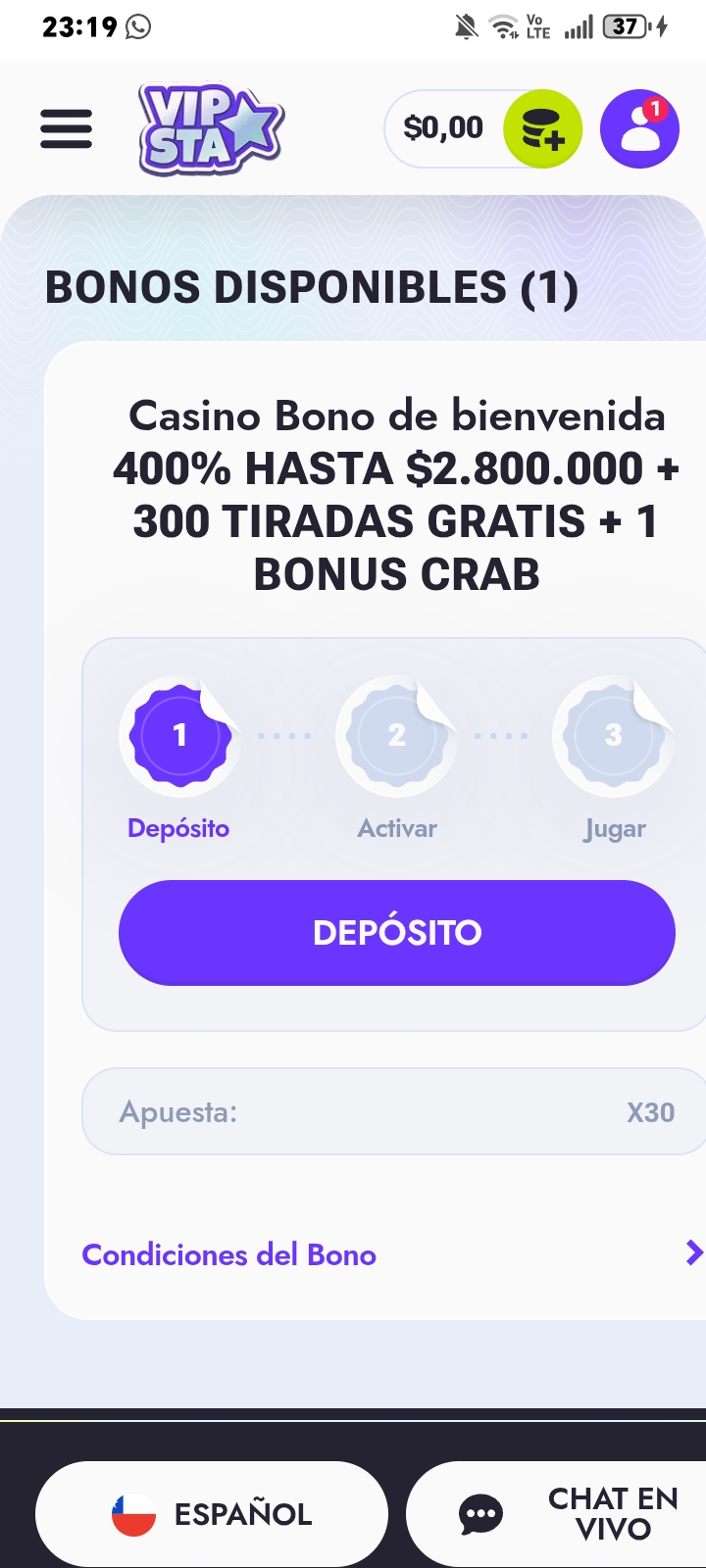The image size is (706, 1568).
Task: Tap the purple DEPÓSITO button
Action: [397, 932]
